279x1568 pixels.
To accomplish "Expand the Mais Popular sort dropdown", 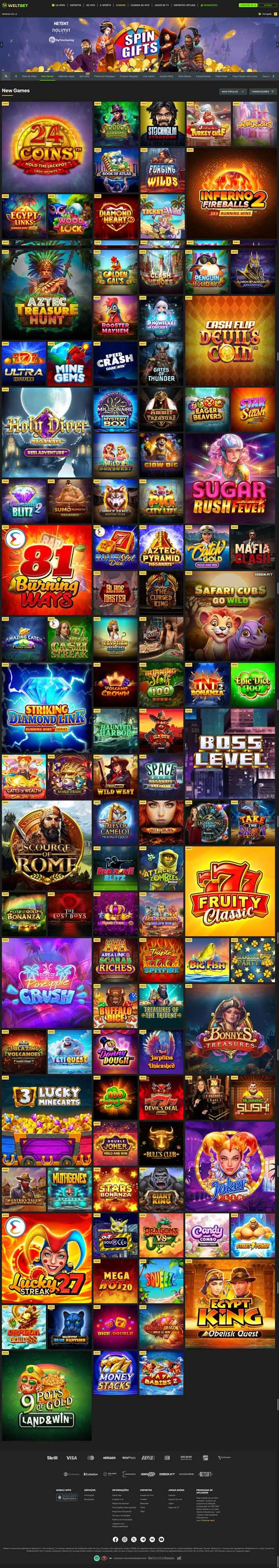I will (233, 91).
